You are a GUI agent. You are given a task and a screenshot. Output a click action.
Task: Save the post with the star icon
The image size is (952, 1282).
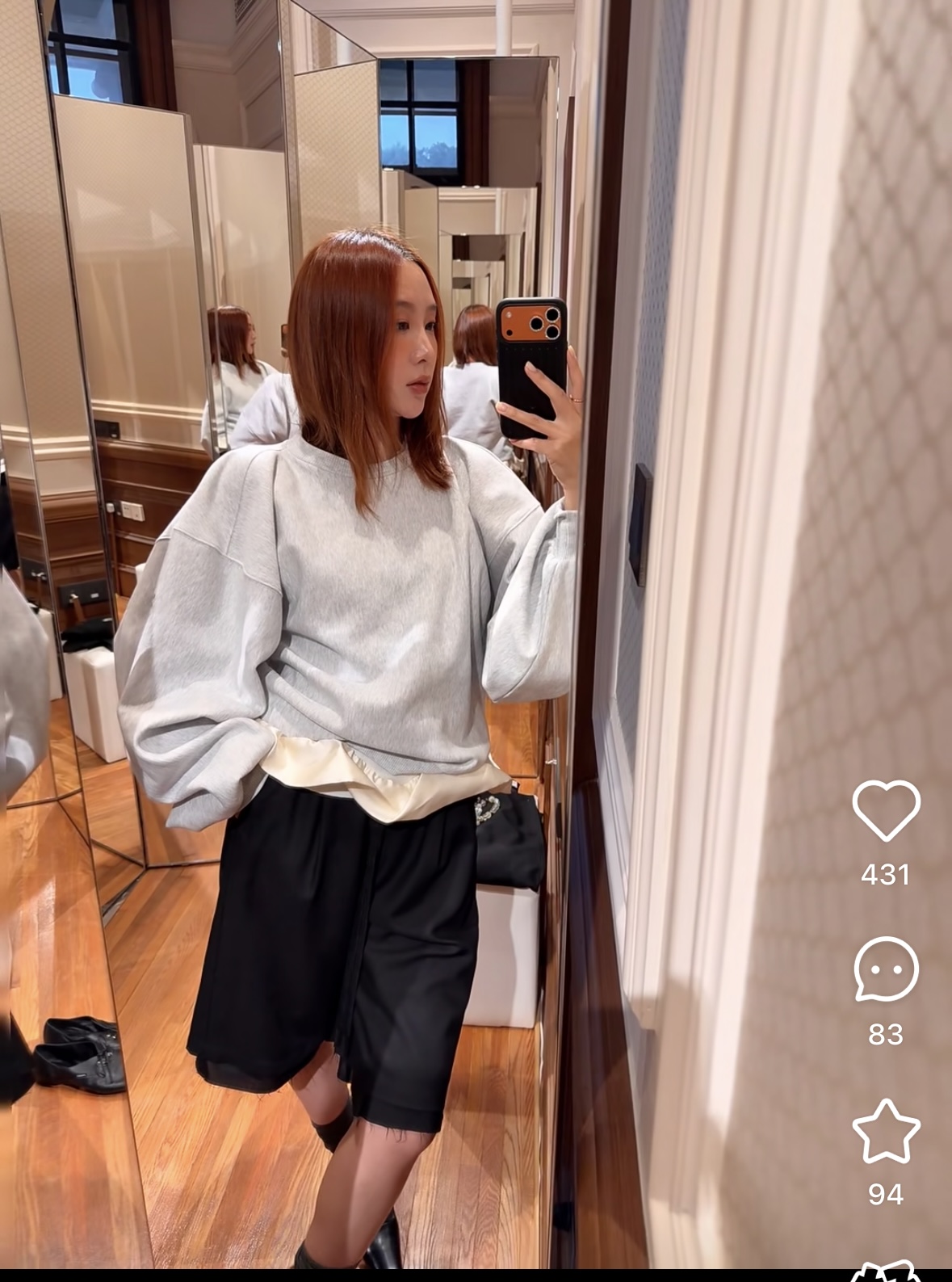tap(886, 1132)
